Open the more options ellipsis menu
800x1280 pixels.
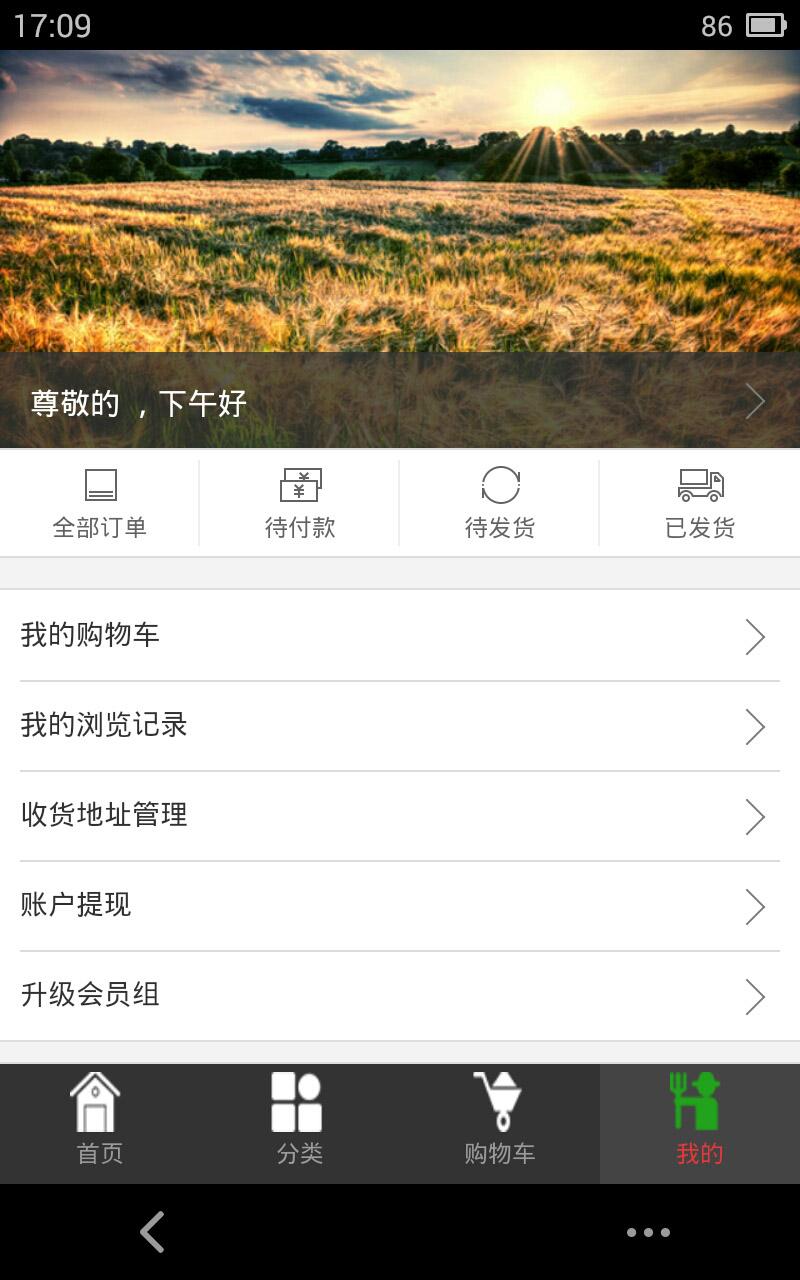(x=648, y=1232)
